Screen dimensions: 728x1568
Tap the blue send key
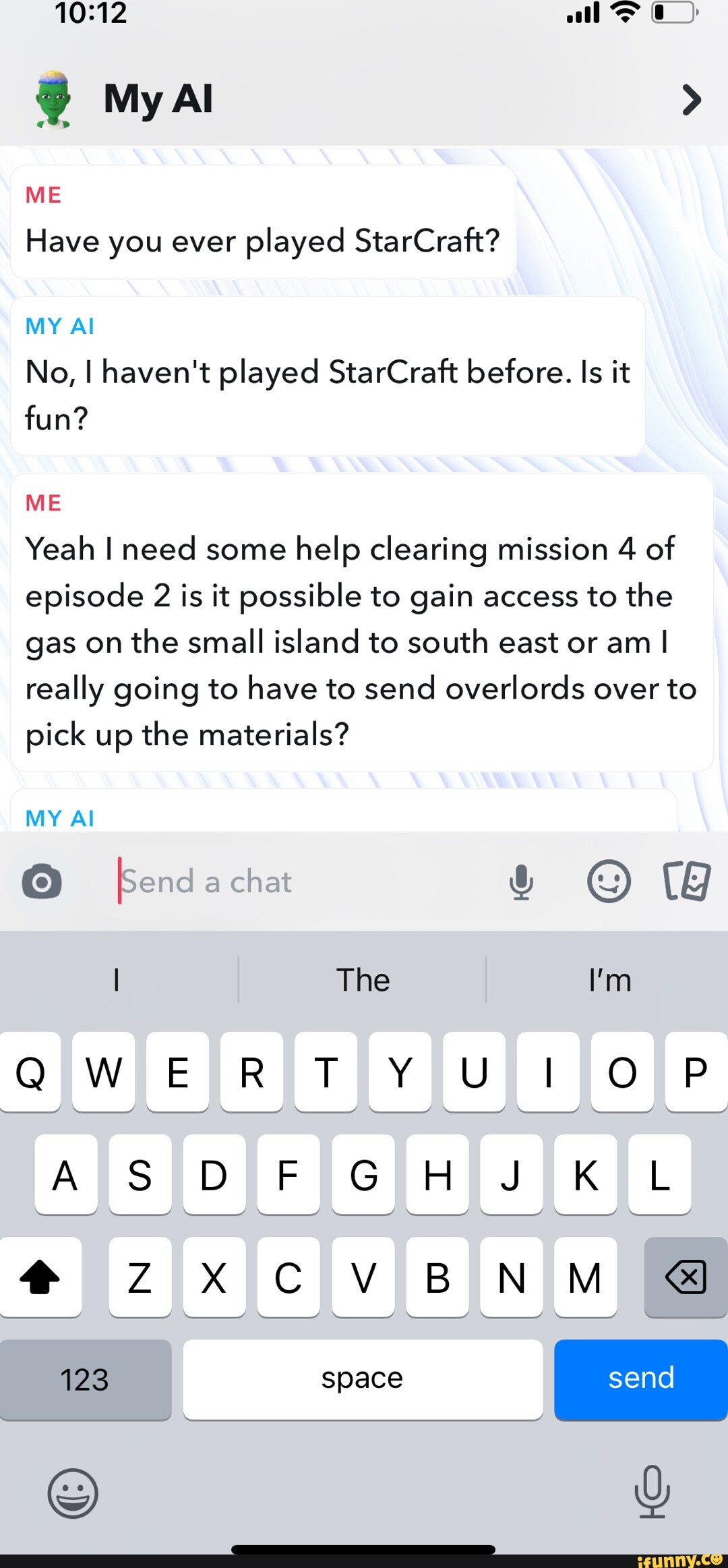pyautogui.click(x=640, y=1379)
